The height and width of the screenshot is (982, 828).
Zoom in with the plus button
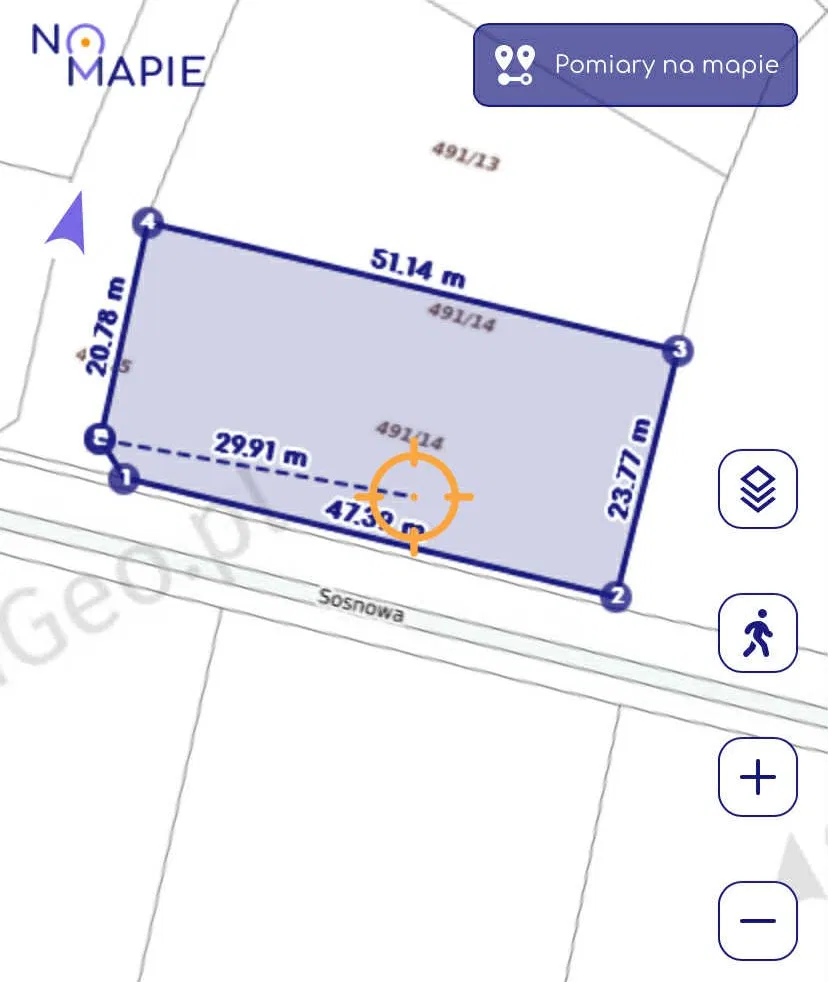point(758,777)
